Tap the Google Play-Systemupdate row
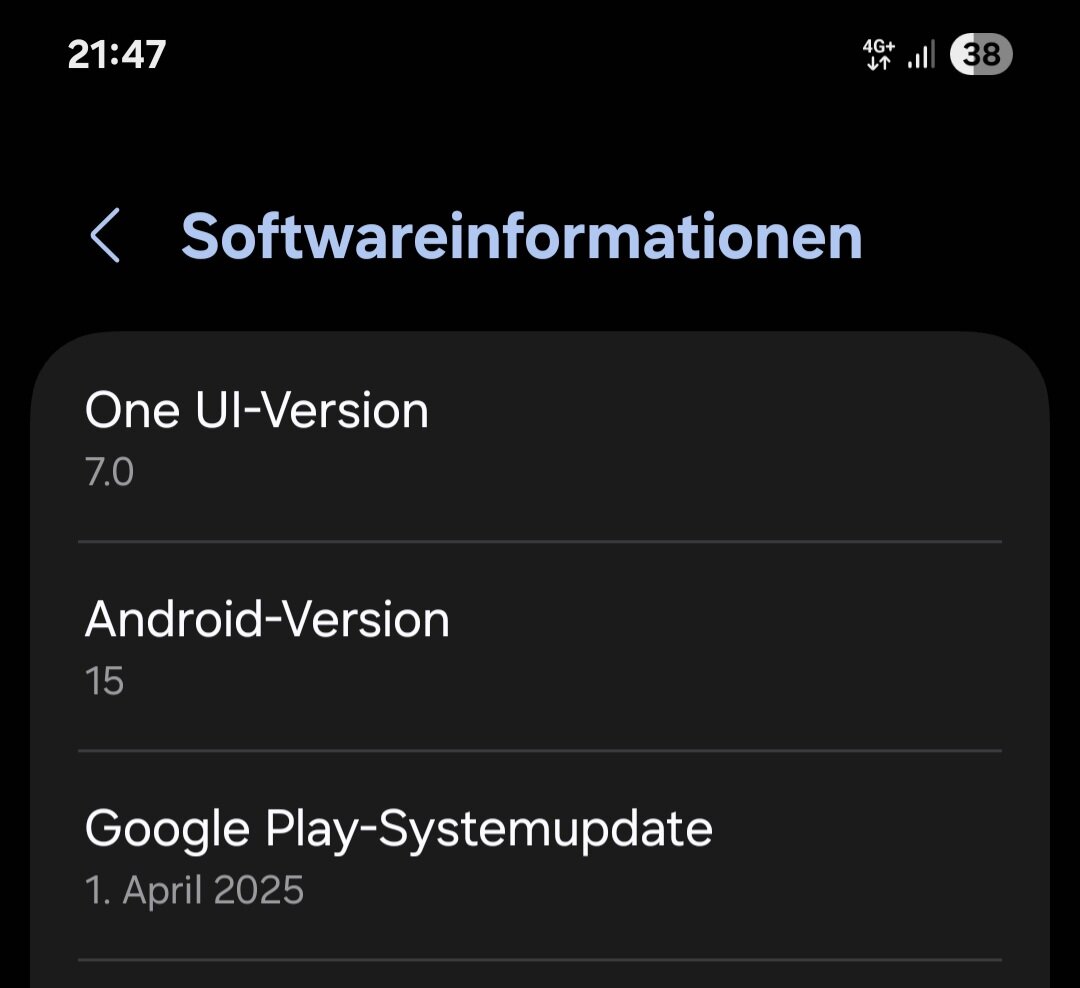This screenshot has width=1080, height=988. (x=540, y=856)
